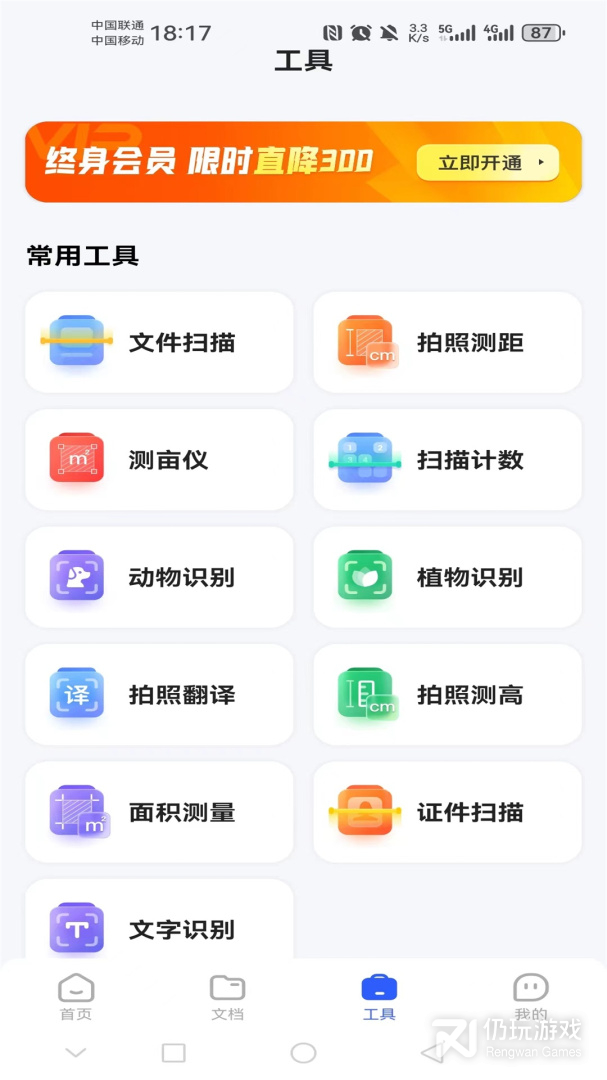Switch to the 文档 tab
Viewport: 607px width, 1080px height.
tap(227, 997)
